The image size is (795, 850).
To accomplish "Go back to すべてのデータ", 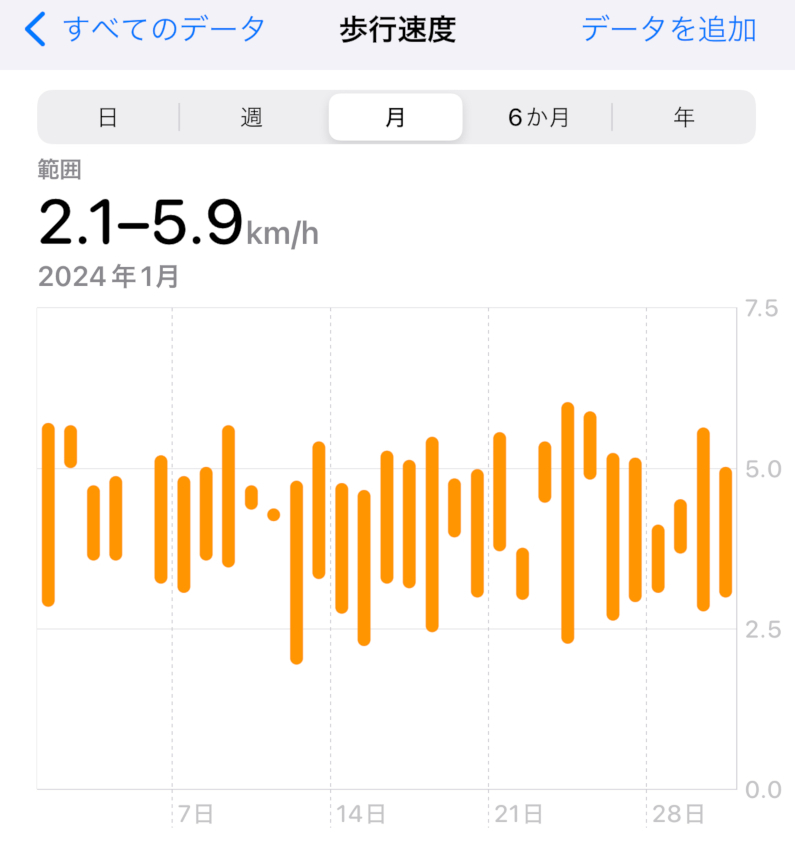I will (x=146, y=29).
